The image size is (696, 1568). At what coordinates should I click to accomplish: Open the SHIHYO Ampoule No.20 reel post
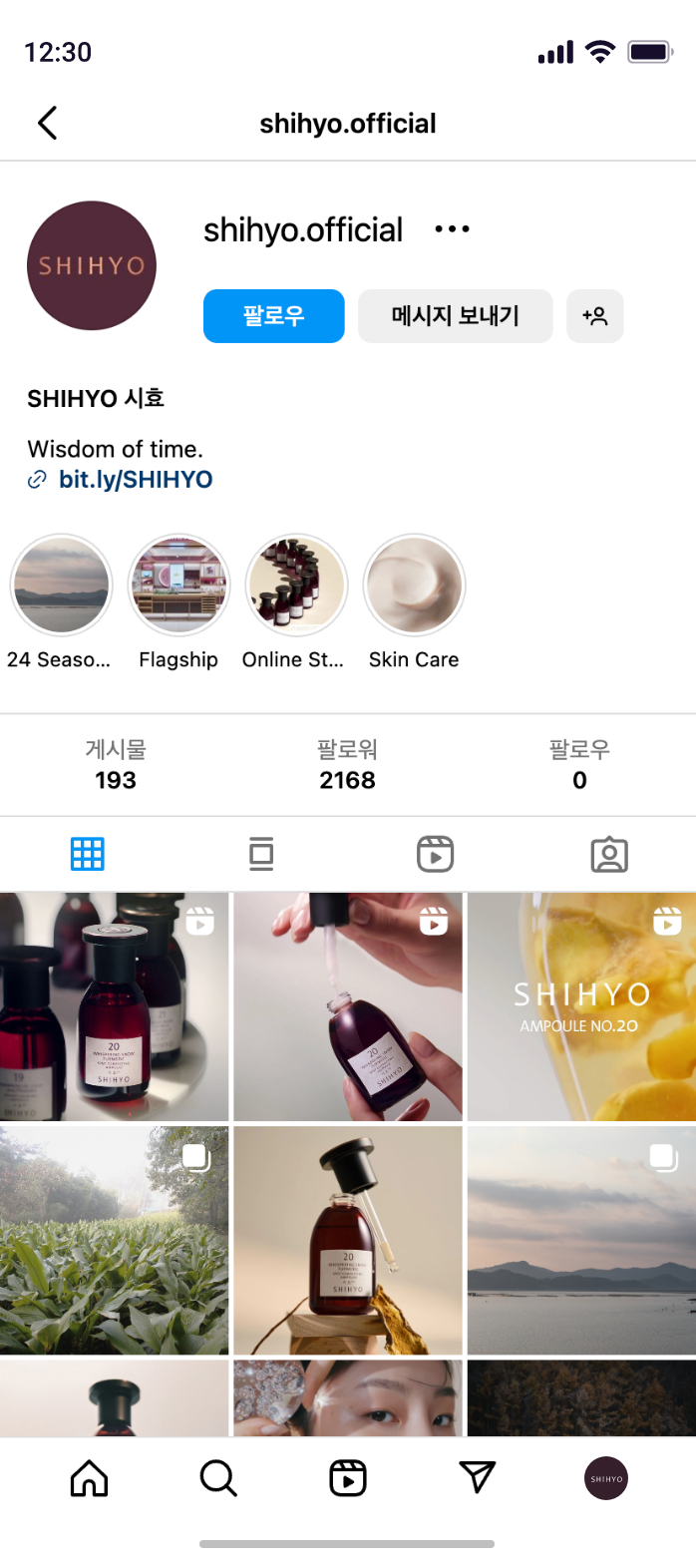pos(581,1007)
